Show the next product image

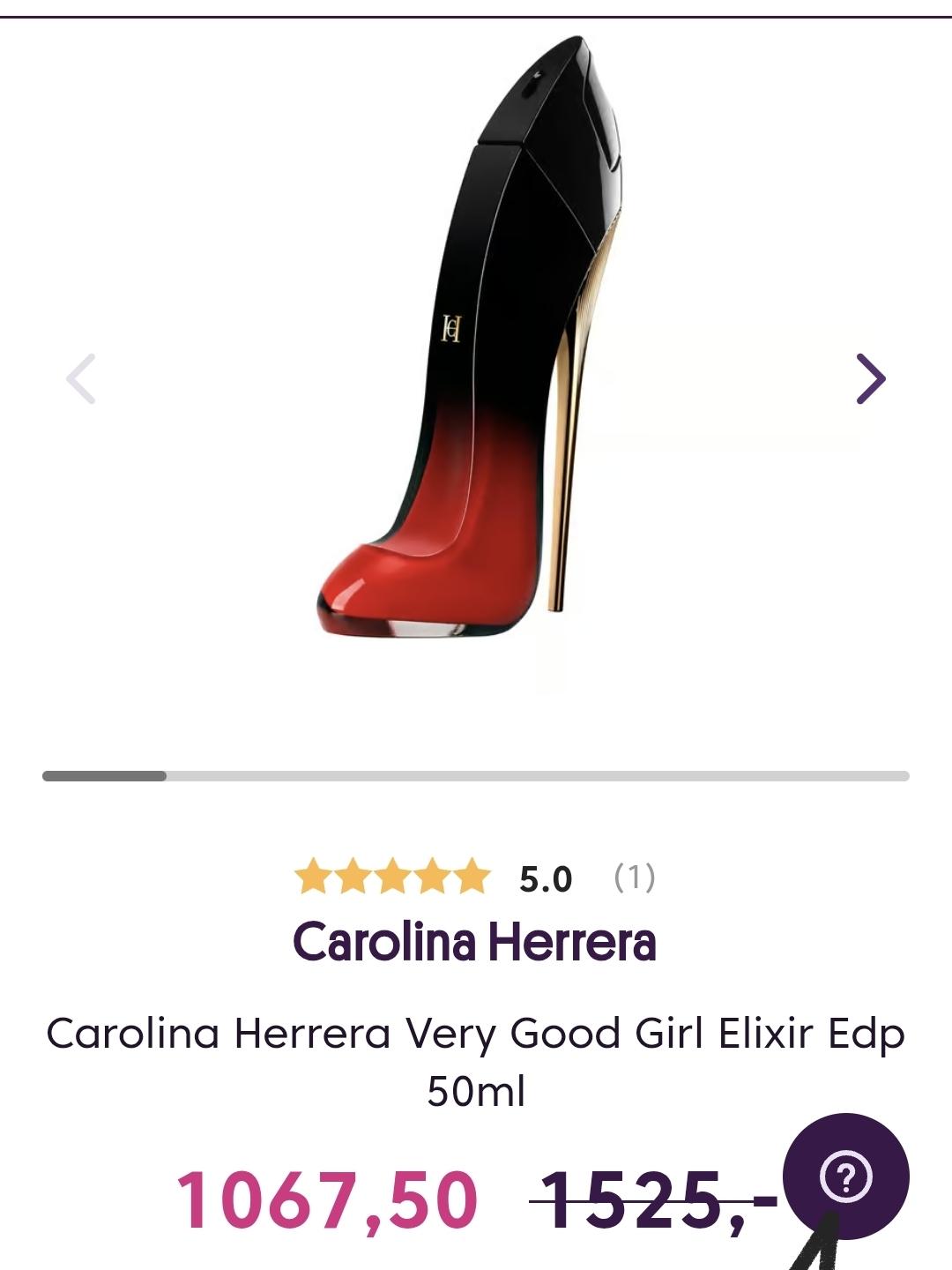tap(870, 379)
